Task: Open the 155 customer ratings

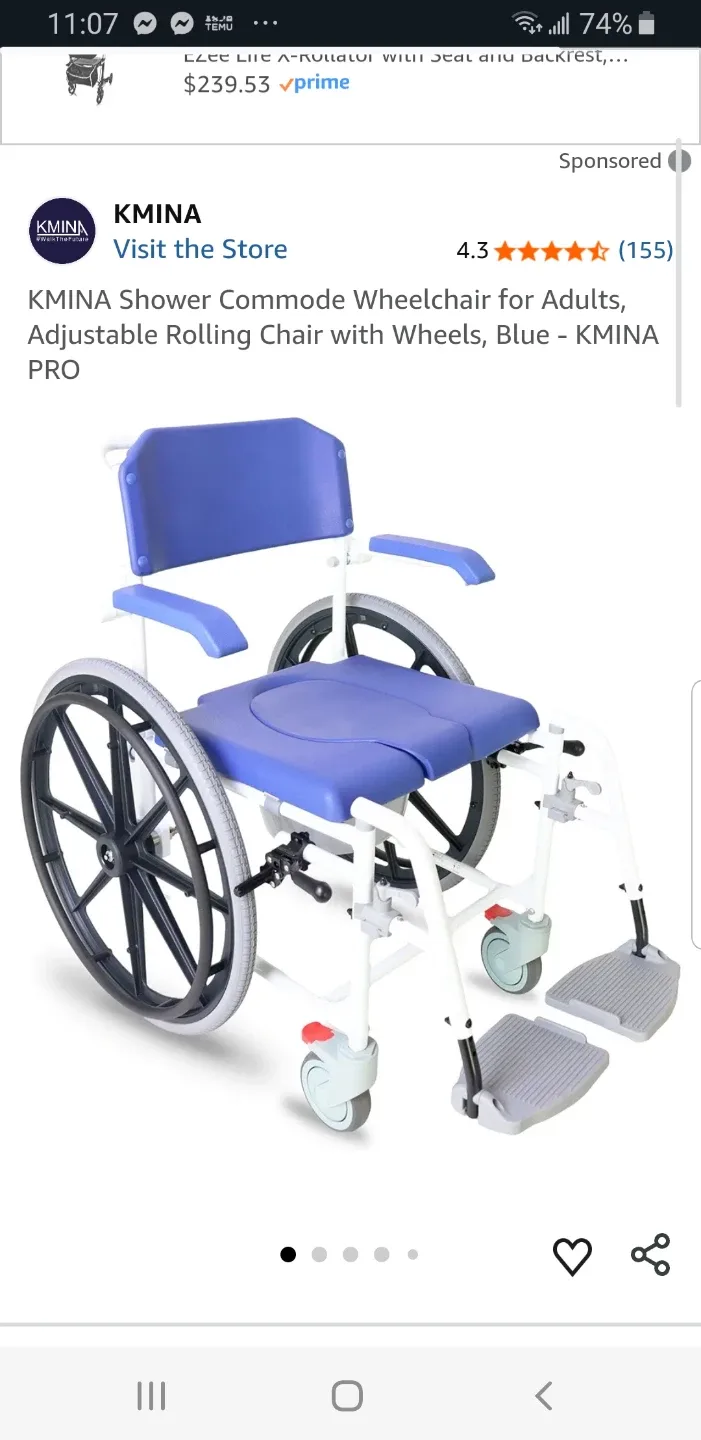Action: 645,250
